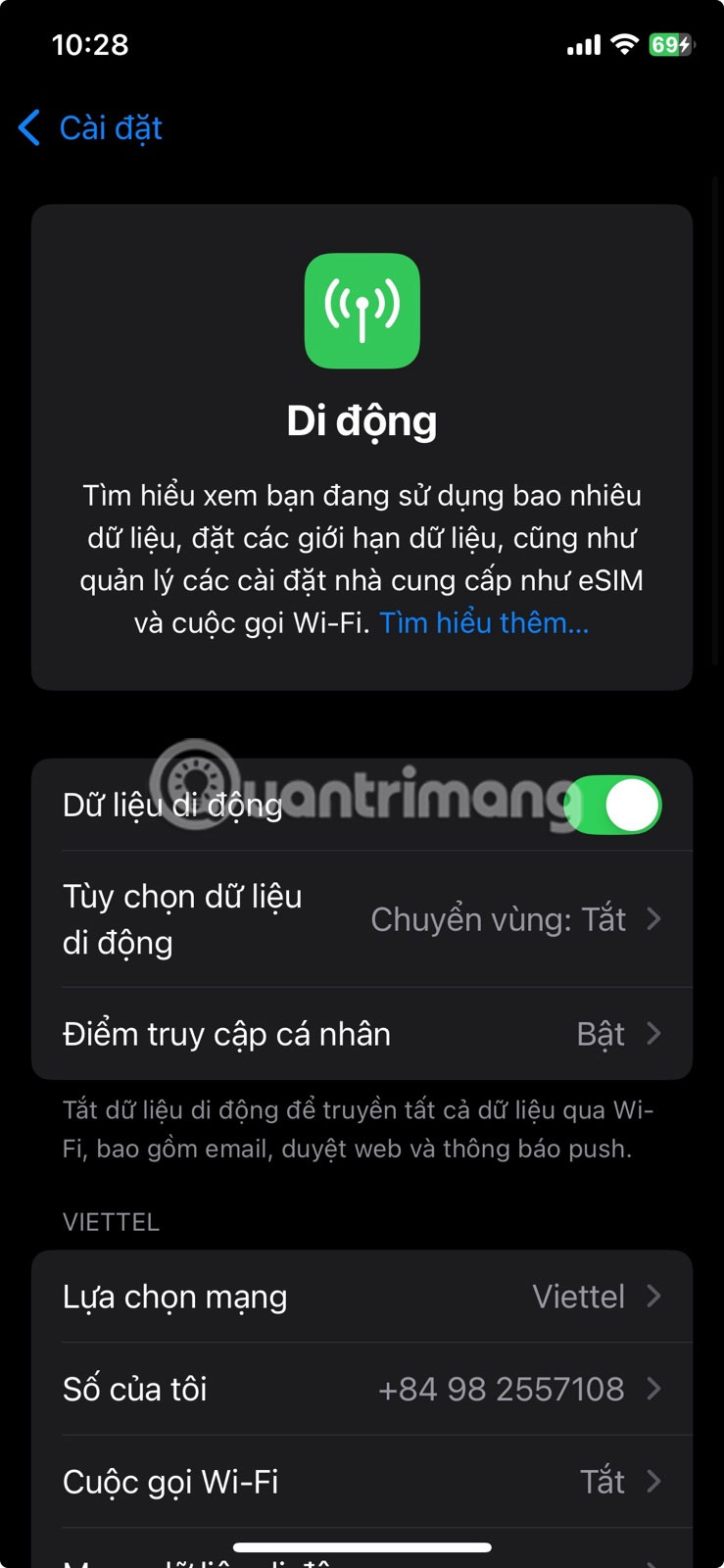Turn off Dữ liệu di động switch
This screenshot has width=724, height=1568.
click(x=613, y=806)
